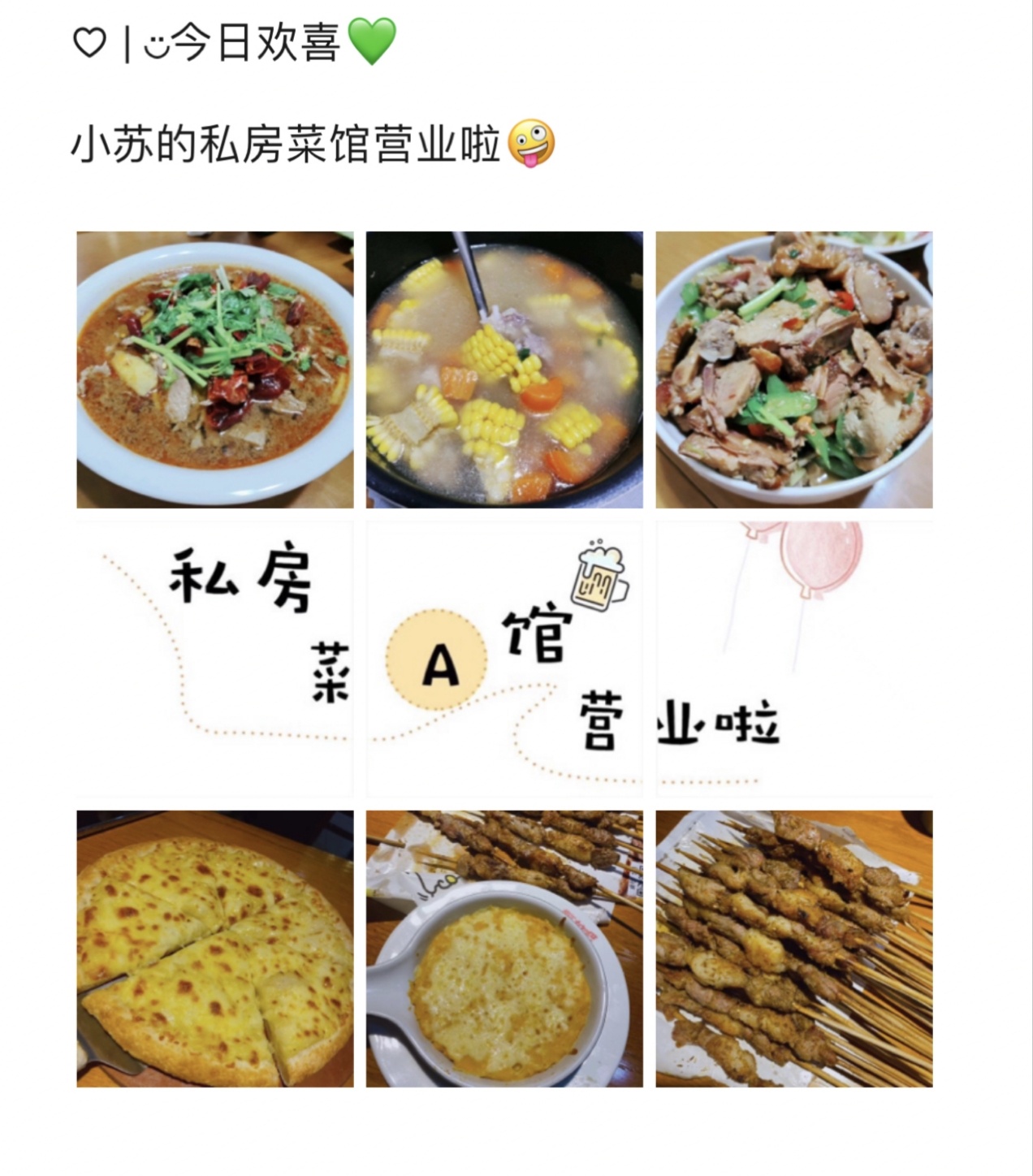Viewport: 1033px width, 1176px height.
Task: View the corn and carrot soup photo
Action: click(504, 370)
